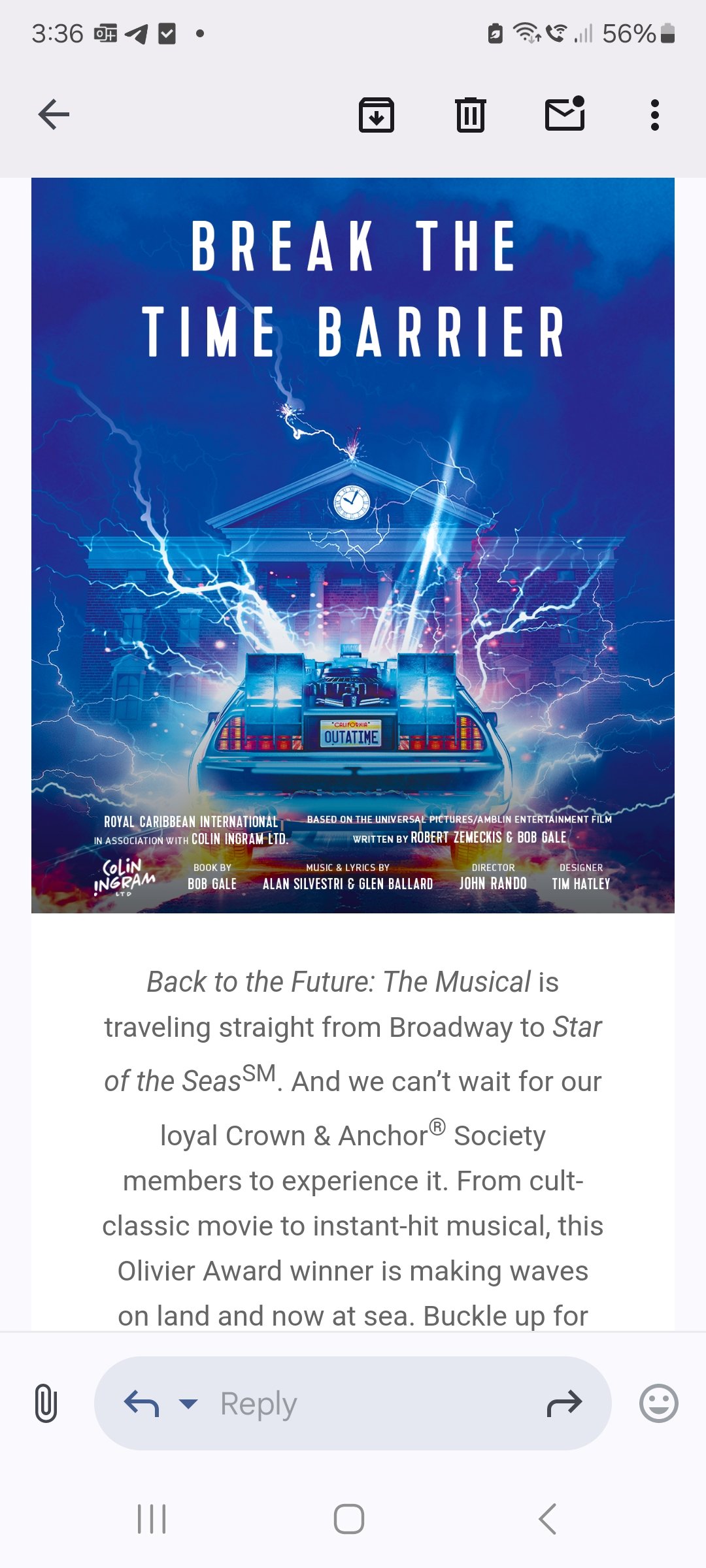Forward this email with the arrow icon

point(564,1403)
